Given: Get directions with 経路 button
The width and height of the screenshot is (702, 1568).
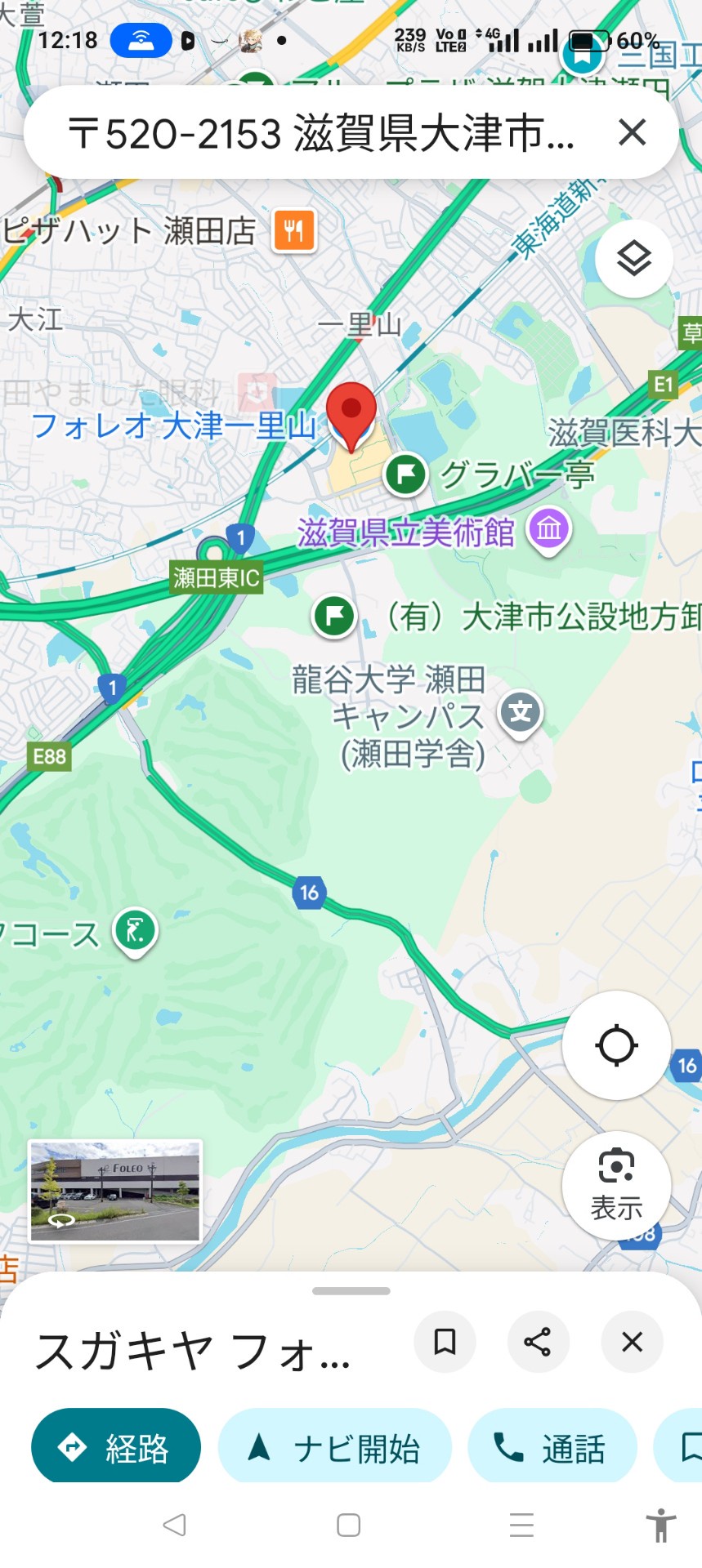Looking at the screenshot, I should click(x=116, y=1448).
